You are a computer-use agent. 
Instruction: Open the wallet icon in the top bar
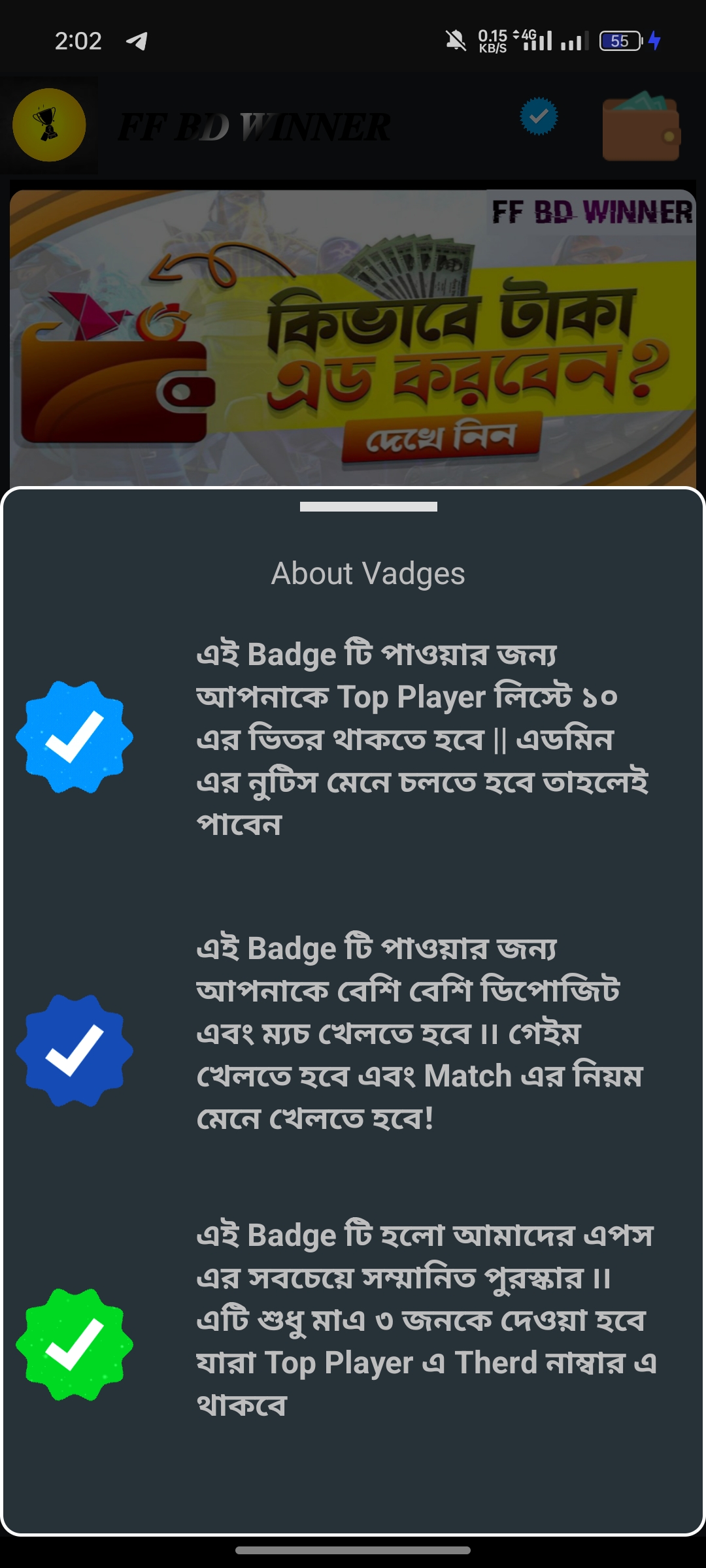641,126
